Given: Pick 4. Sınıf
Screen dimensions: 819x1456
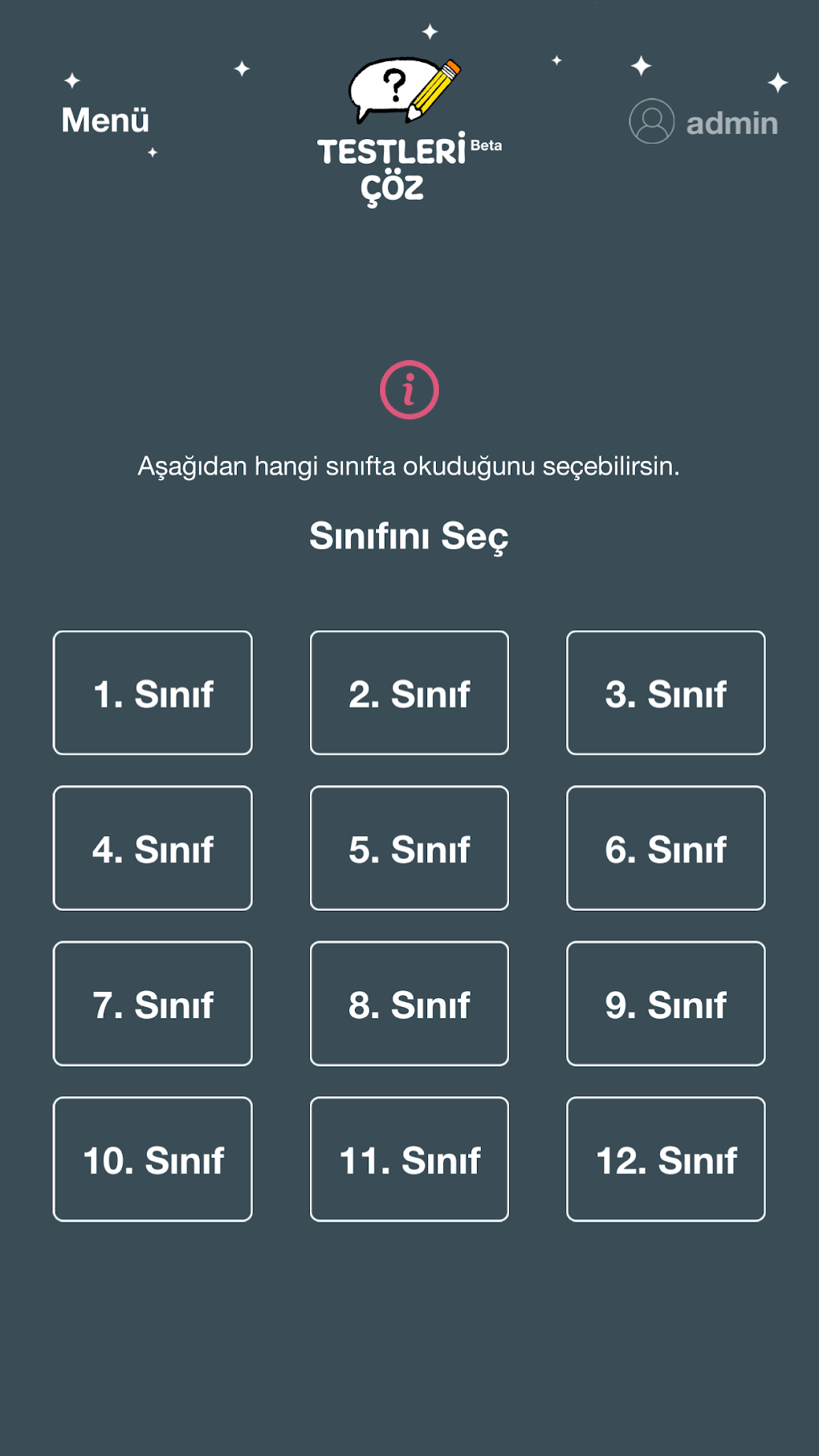Looking at the screenshot, I should [x=153, y=848].
